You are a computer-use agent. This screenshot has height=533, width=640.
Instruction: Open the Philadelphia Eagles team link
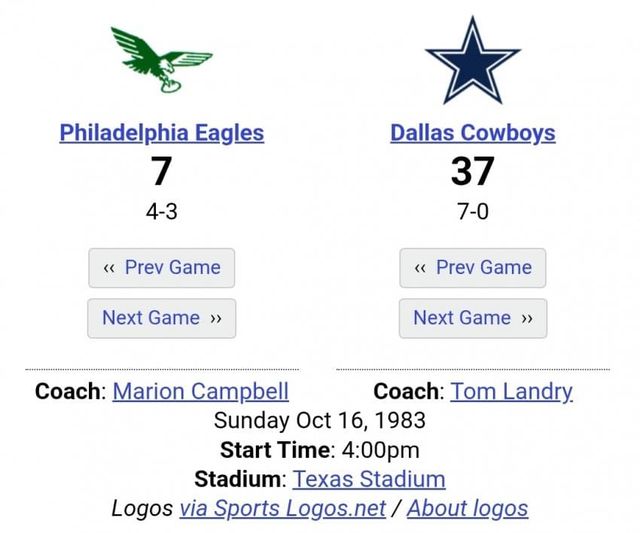click(x=162, y=132)
